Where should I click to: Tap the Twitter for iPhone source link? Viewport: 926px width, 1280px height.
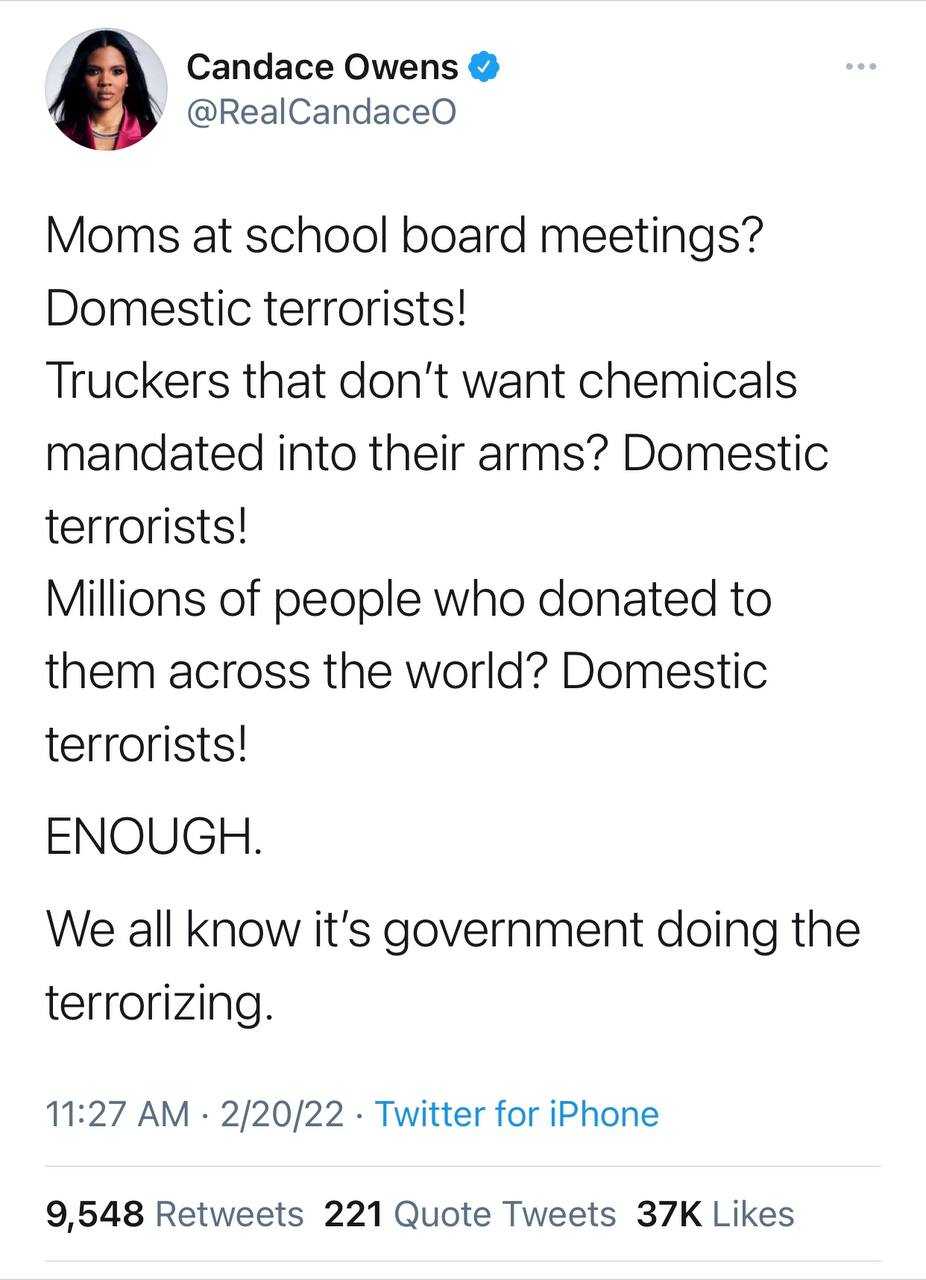click(516, 1114)
